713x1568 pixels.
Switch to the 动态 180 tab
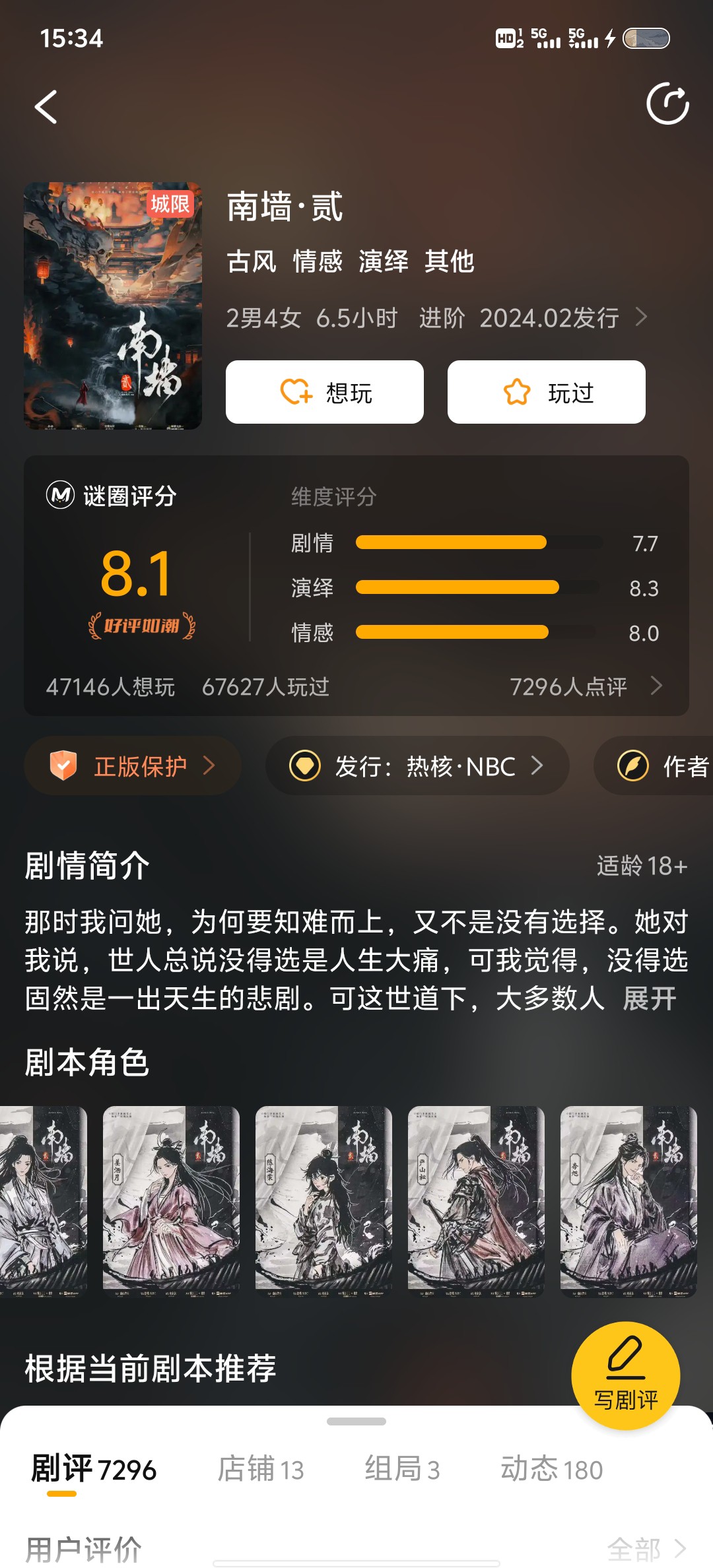tap(551, 1469)
